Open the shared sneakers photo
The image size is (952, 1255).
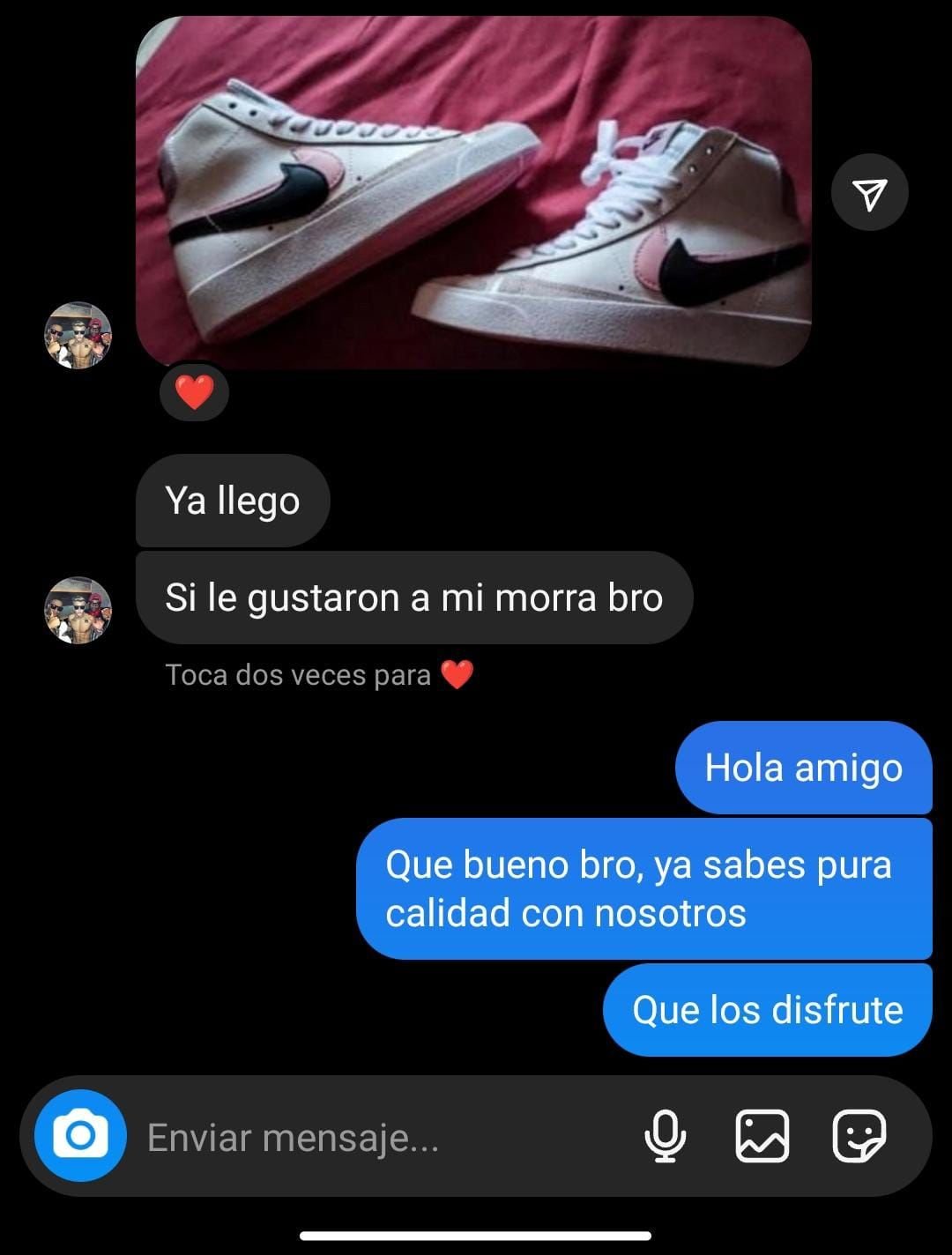pyautogui.click(x=473, y=191)
